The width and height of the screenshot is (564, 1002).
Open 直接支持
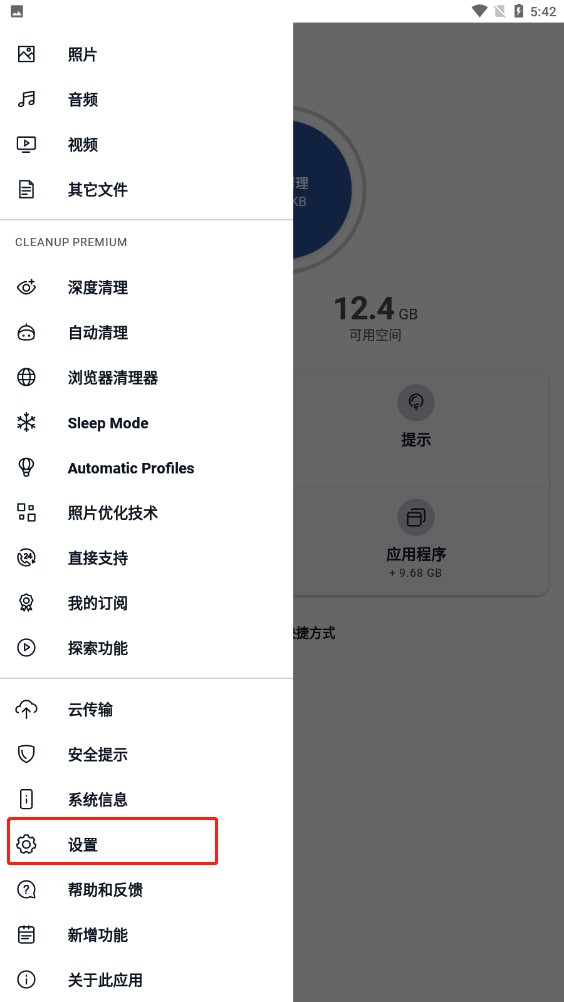(x=146, y=558)
